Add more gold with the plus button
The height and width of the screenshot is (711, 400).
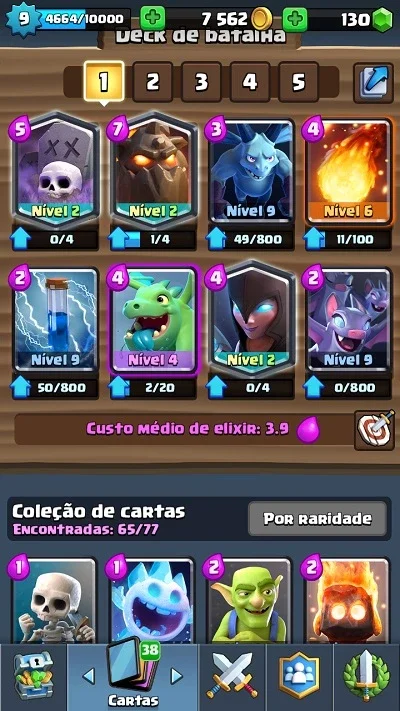pyautogui.click(x=152, y=19)
